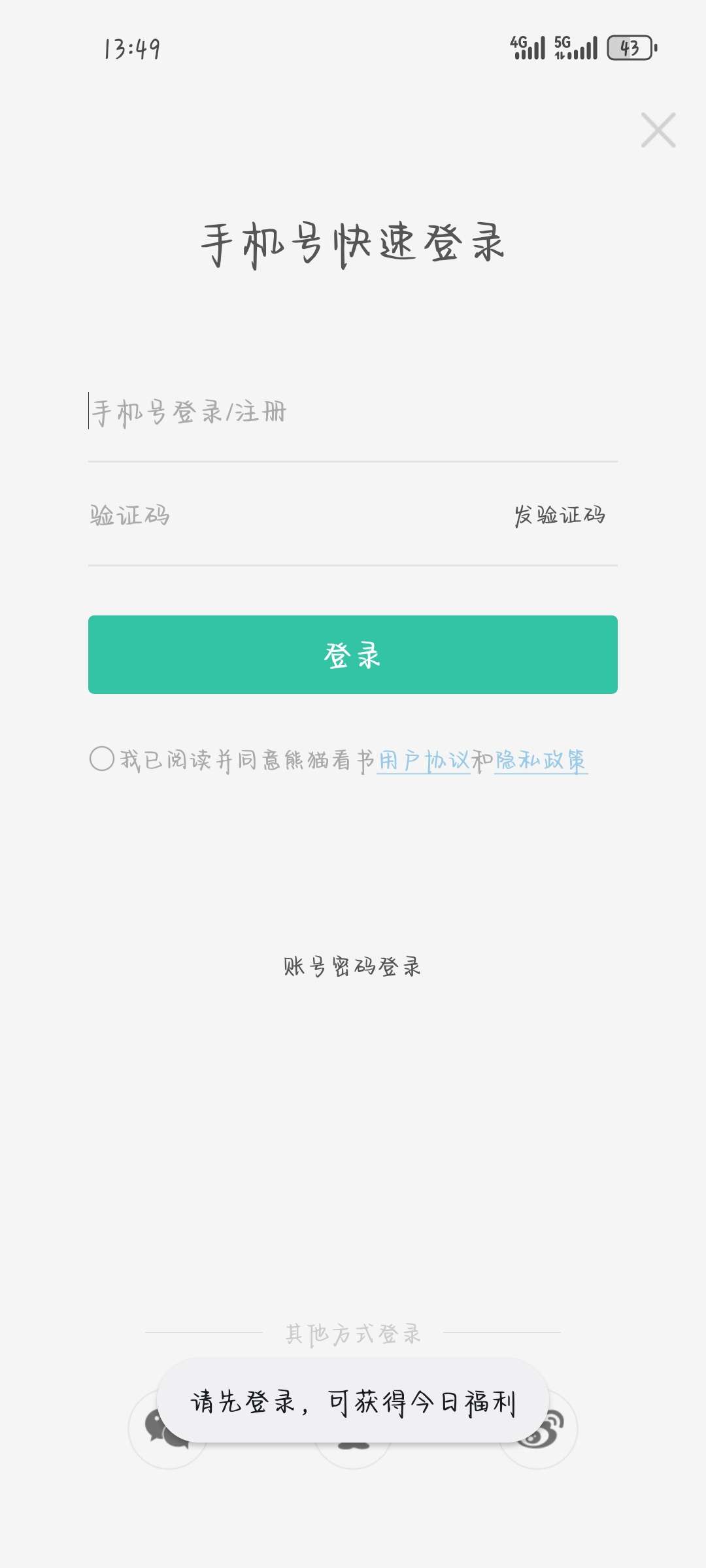View the 隐私政策 privacy policy
The width and height of the screenshot is (706, 1568).
pyautogui.click(x=540, y=761)
